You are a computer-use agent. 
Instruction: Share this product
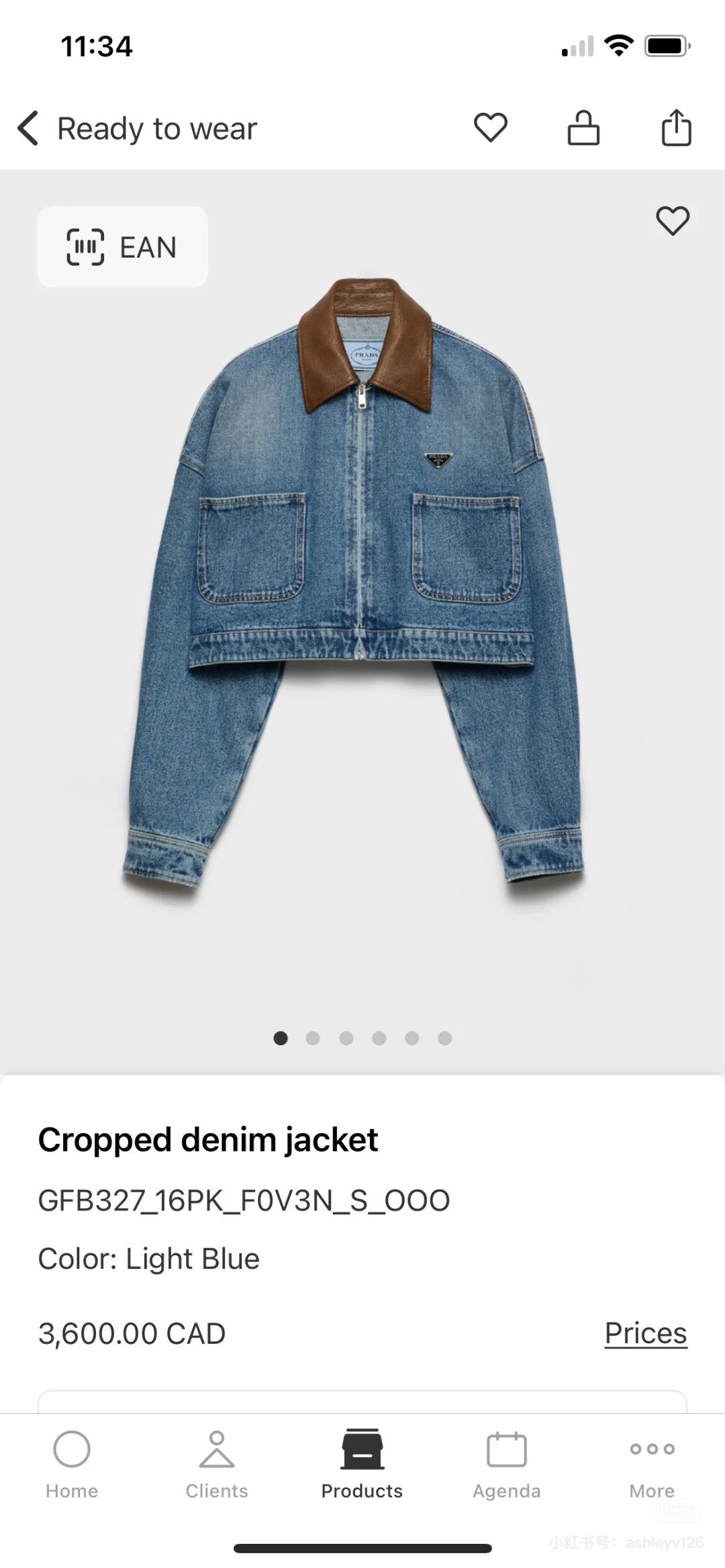click(676, 127)
